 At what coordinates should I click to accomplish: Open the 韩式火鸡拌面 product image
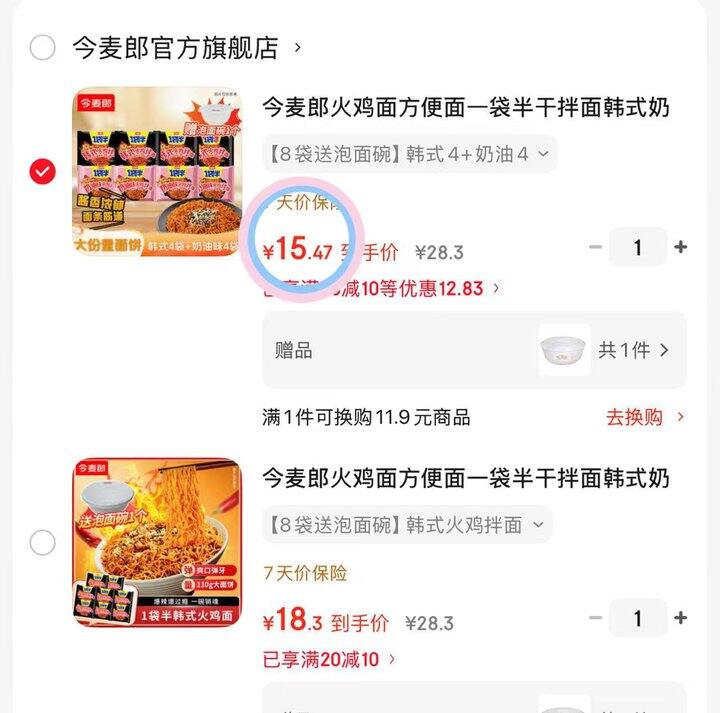coord(157,543)
